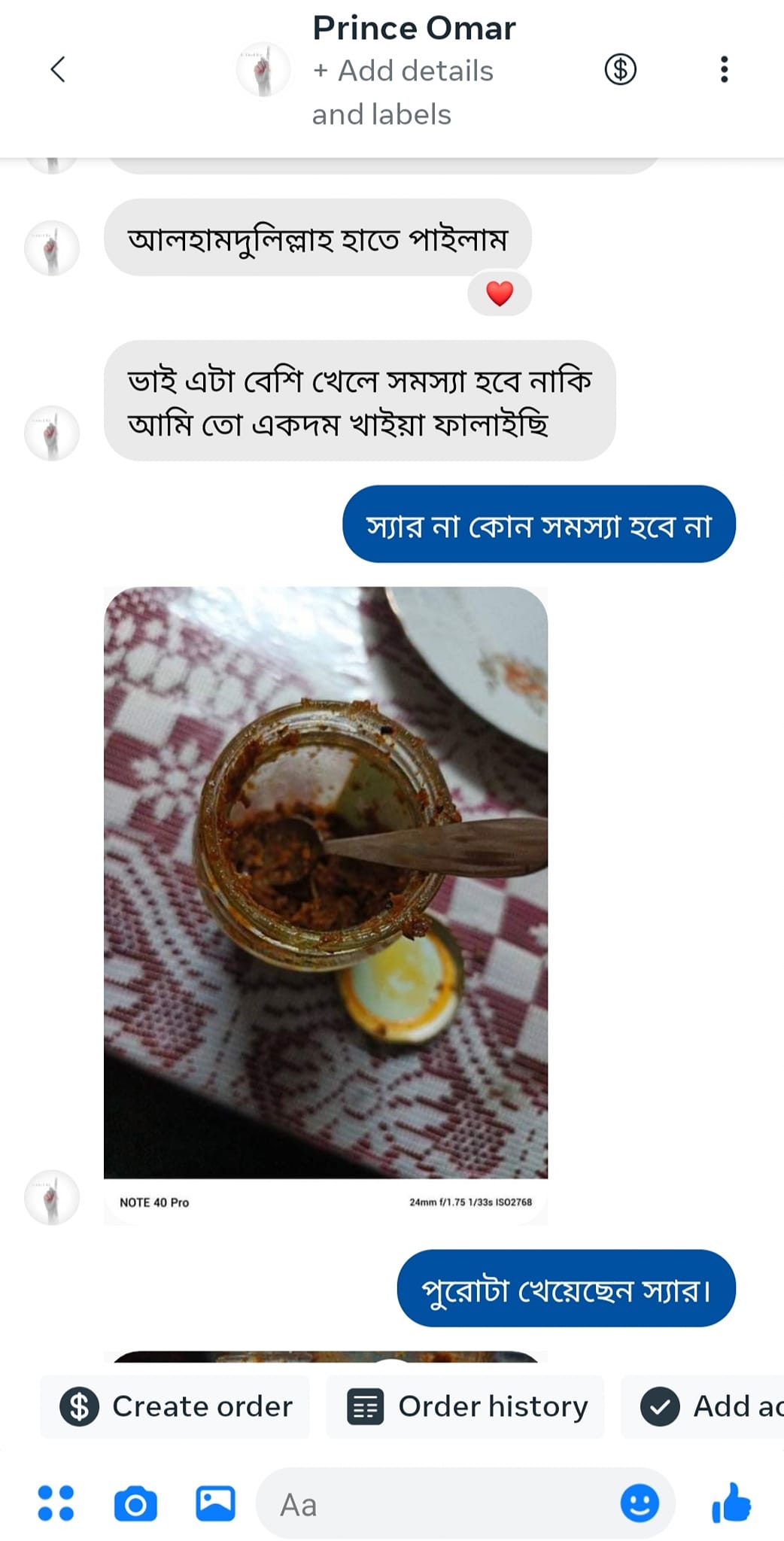The image size is (784, 1541).
Task: Send a thumbs-up like
Action: click(x=731, y=1503)
